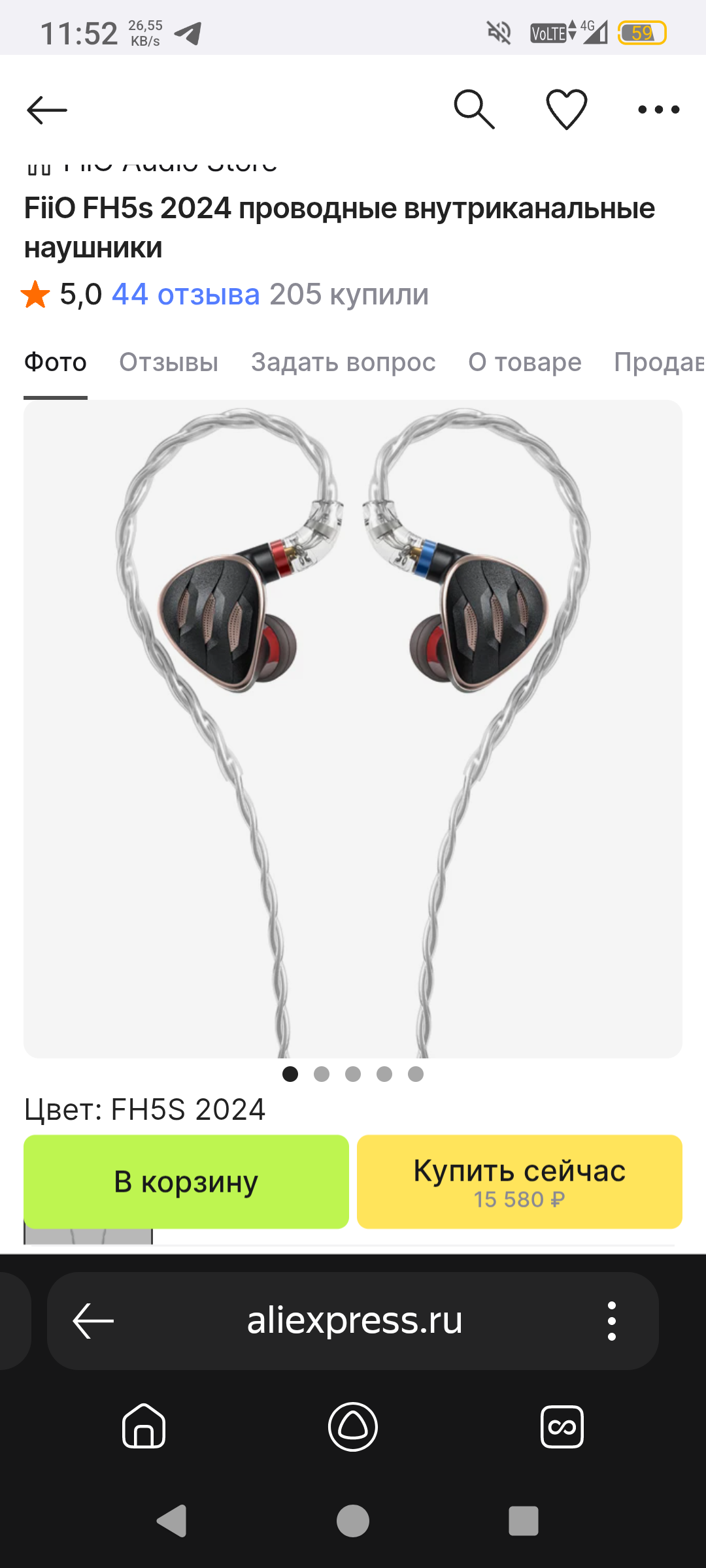
Task: Tap the browser back arrow by aliexpress.ru
Action: tap(93, 1321)
